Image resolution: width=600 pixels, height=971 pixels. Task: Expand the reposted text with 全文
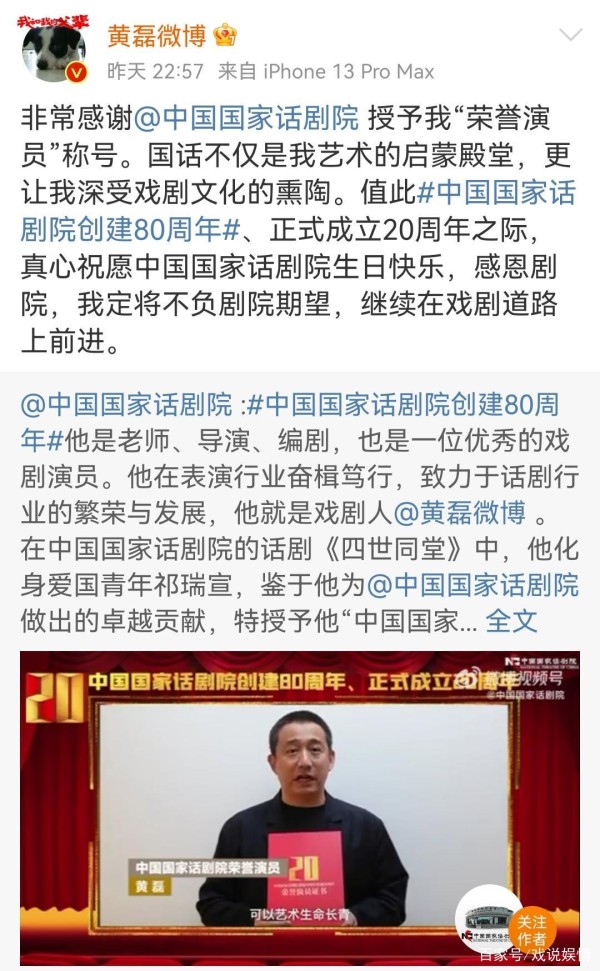[511, 620]
